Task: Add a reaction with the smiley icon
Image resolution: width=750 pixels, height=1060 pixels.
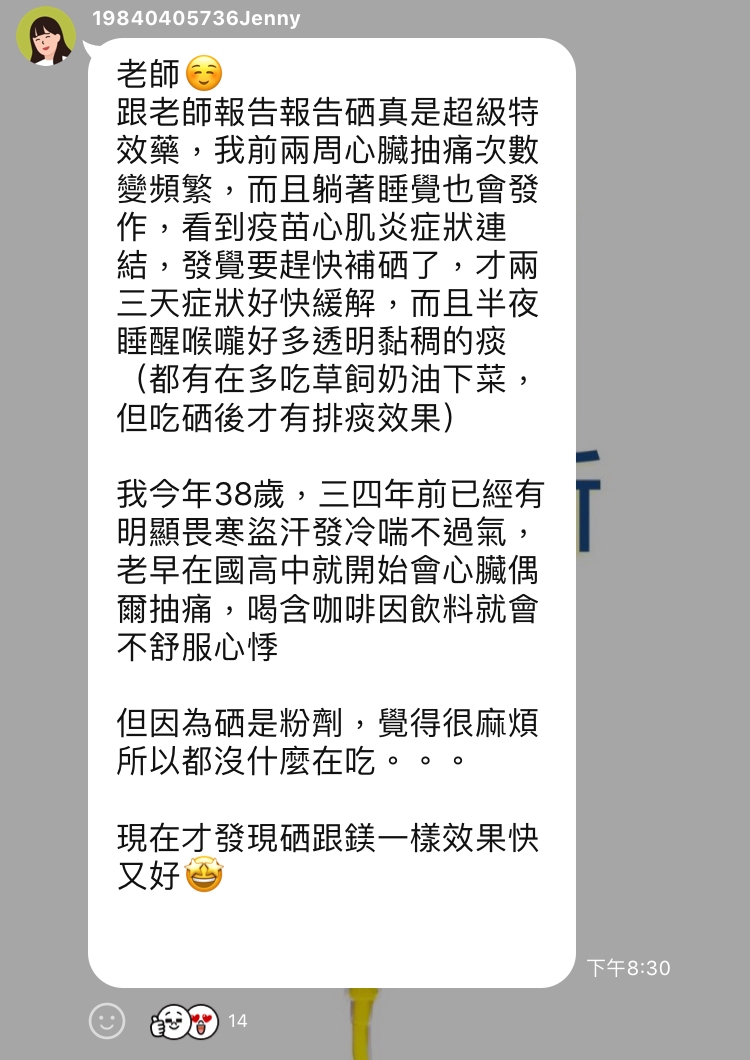Action: click(107, 1021)
